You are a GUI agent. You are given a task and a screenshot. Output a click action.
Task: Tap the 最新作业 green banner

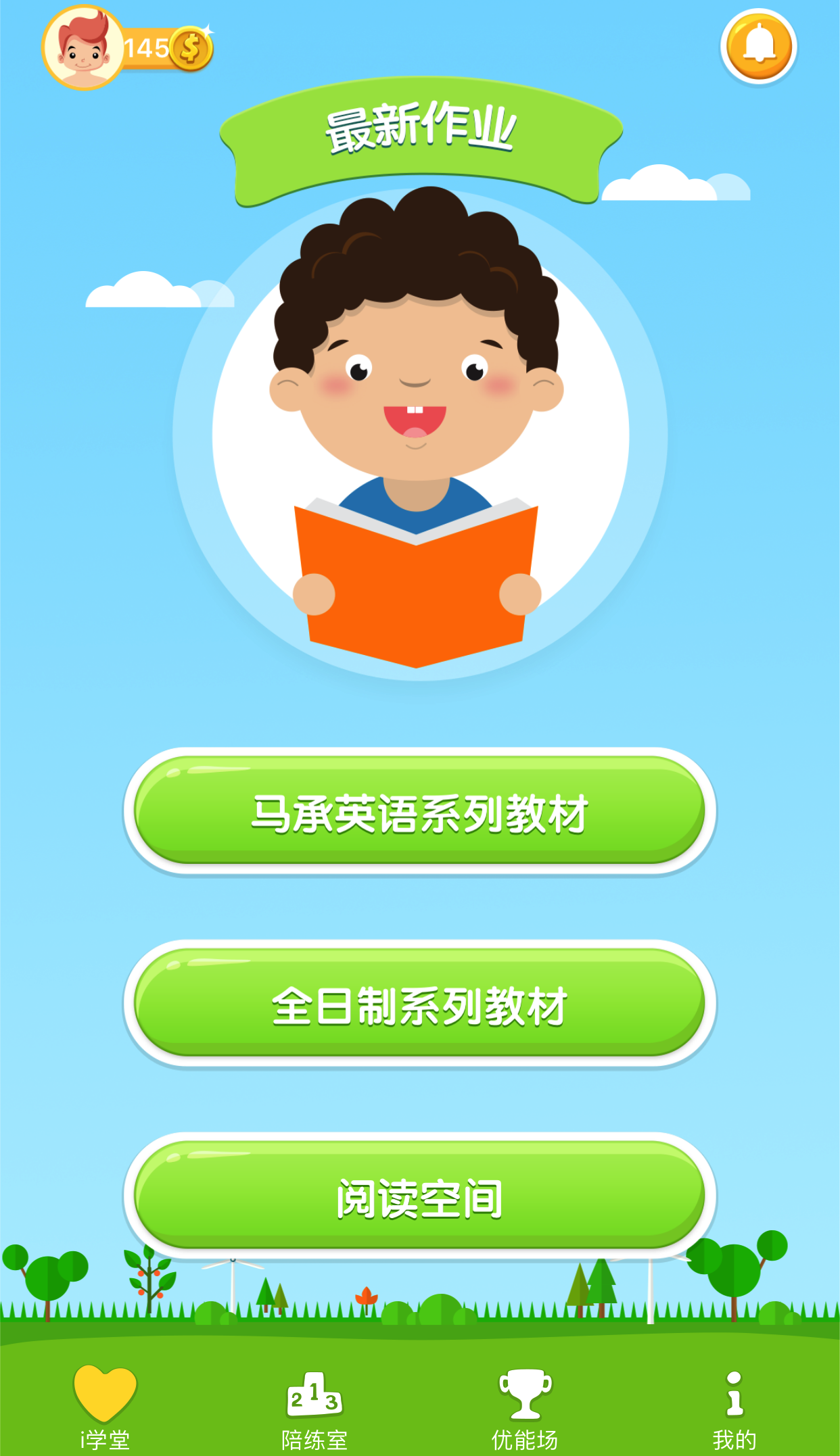tap(420, 132)
